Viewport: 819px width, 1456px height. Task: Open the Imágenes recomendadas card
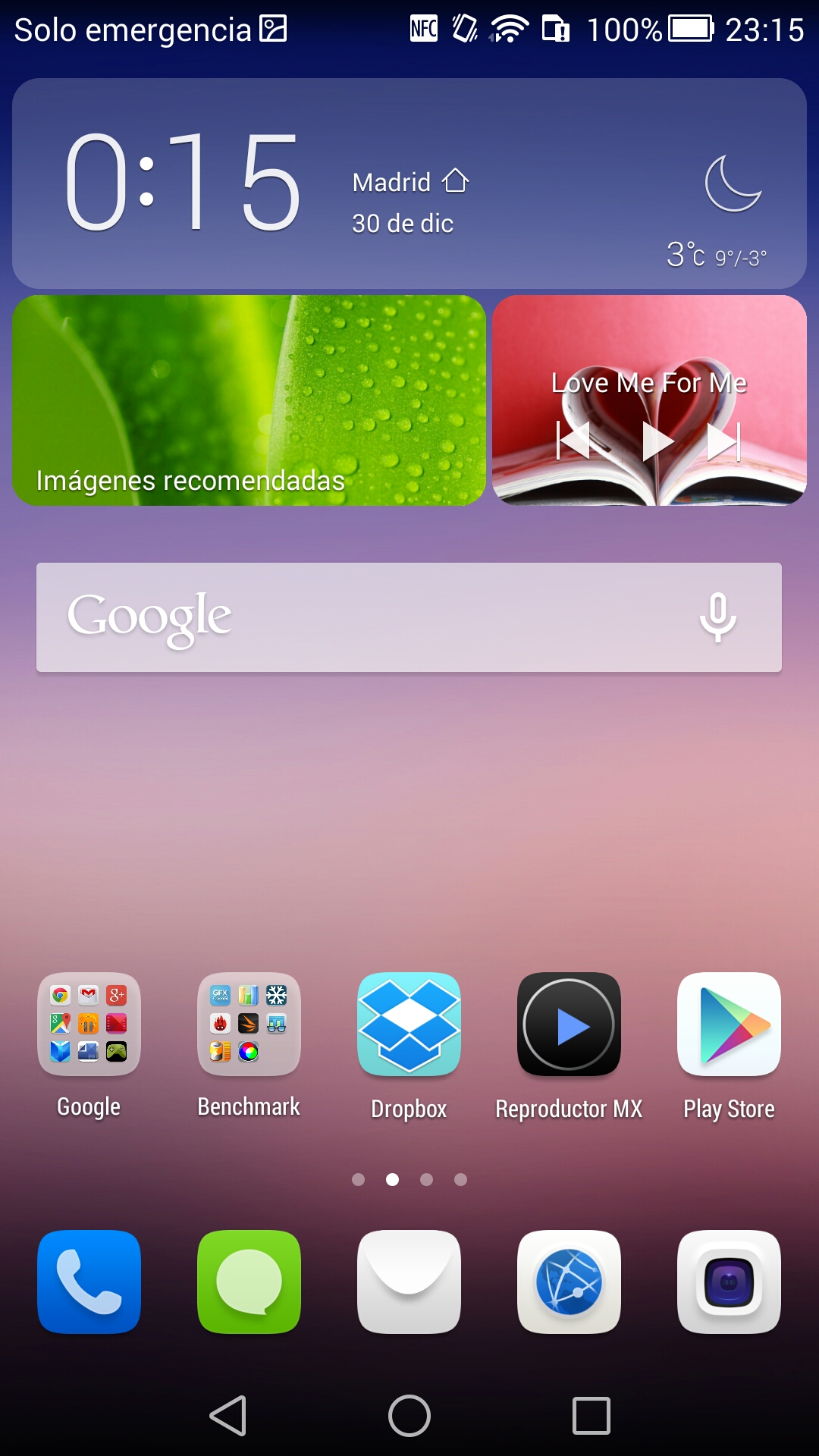tap(249, 400)
